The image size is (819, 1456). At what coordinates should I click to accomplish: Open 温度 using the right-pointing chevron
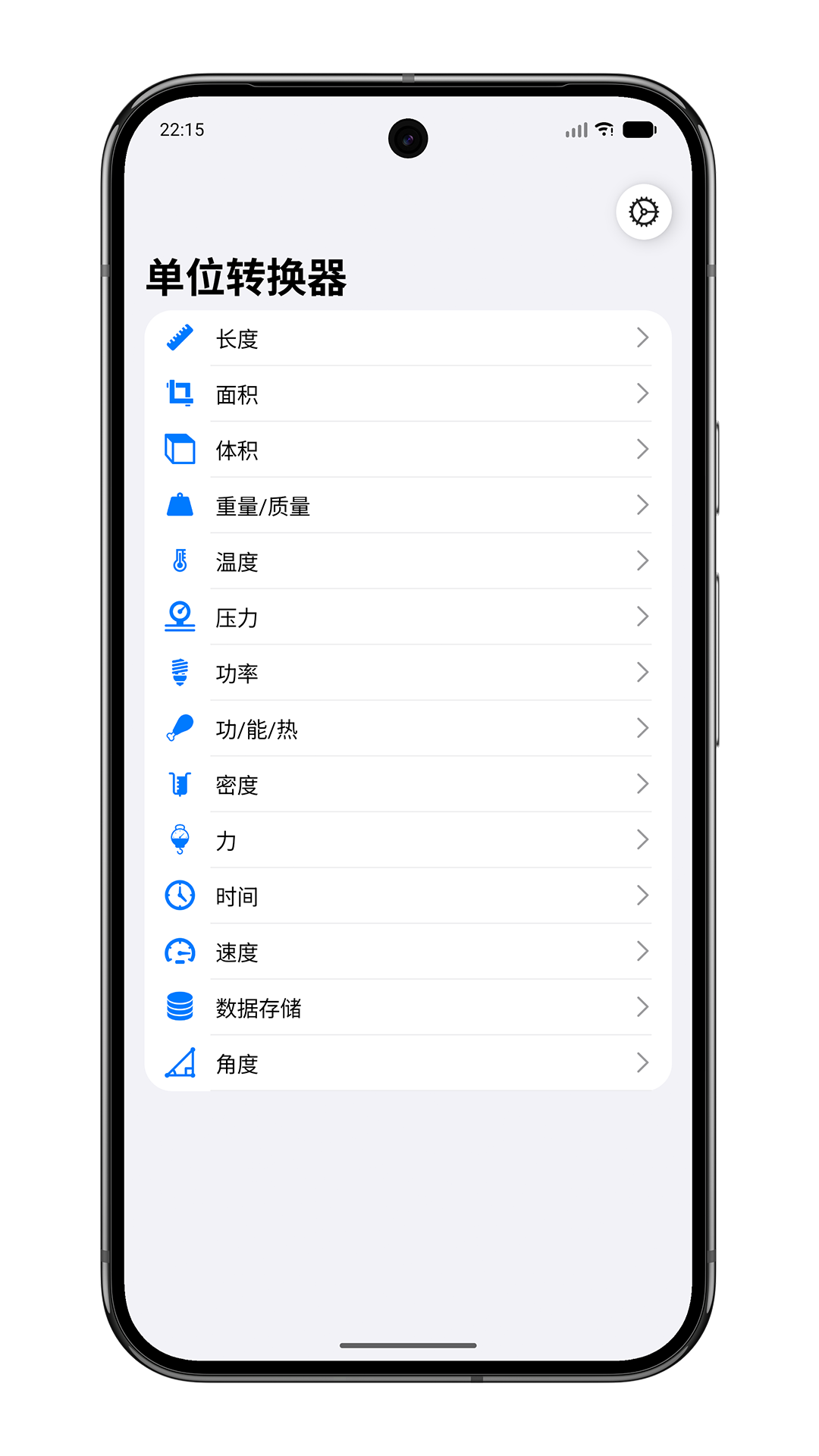coord(642,561)
